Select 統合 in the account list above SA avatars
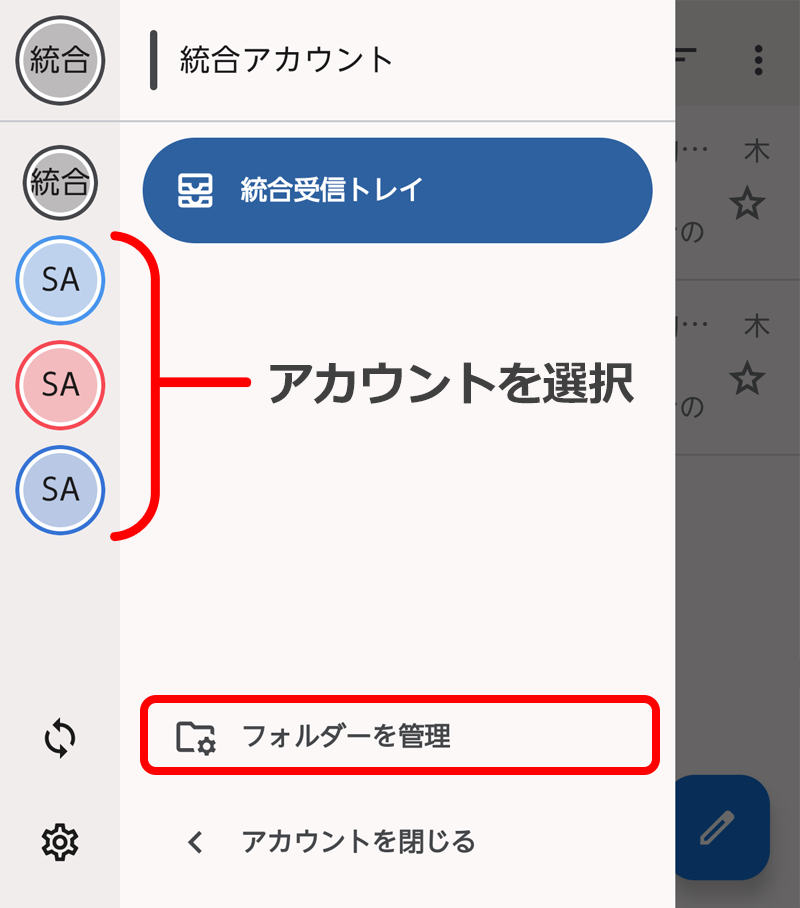The height and width of the screenshot is (908, 800). [60, 182]
